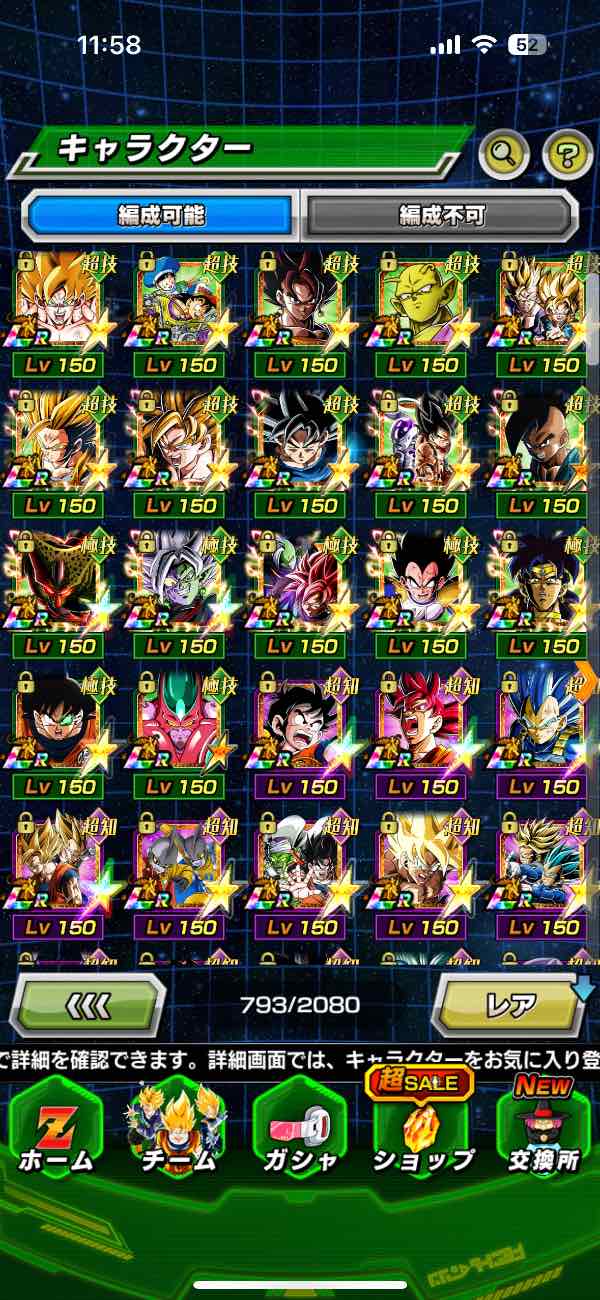Switch to the 編成可能 tab
The height and width of the screenshot is (1300, 600).
coord(160,214)
